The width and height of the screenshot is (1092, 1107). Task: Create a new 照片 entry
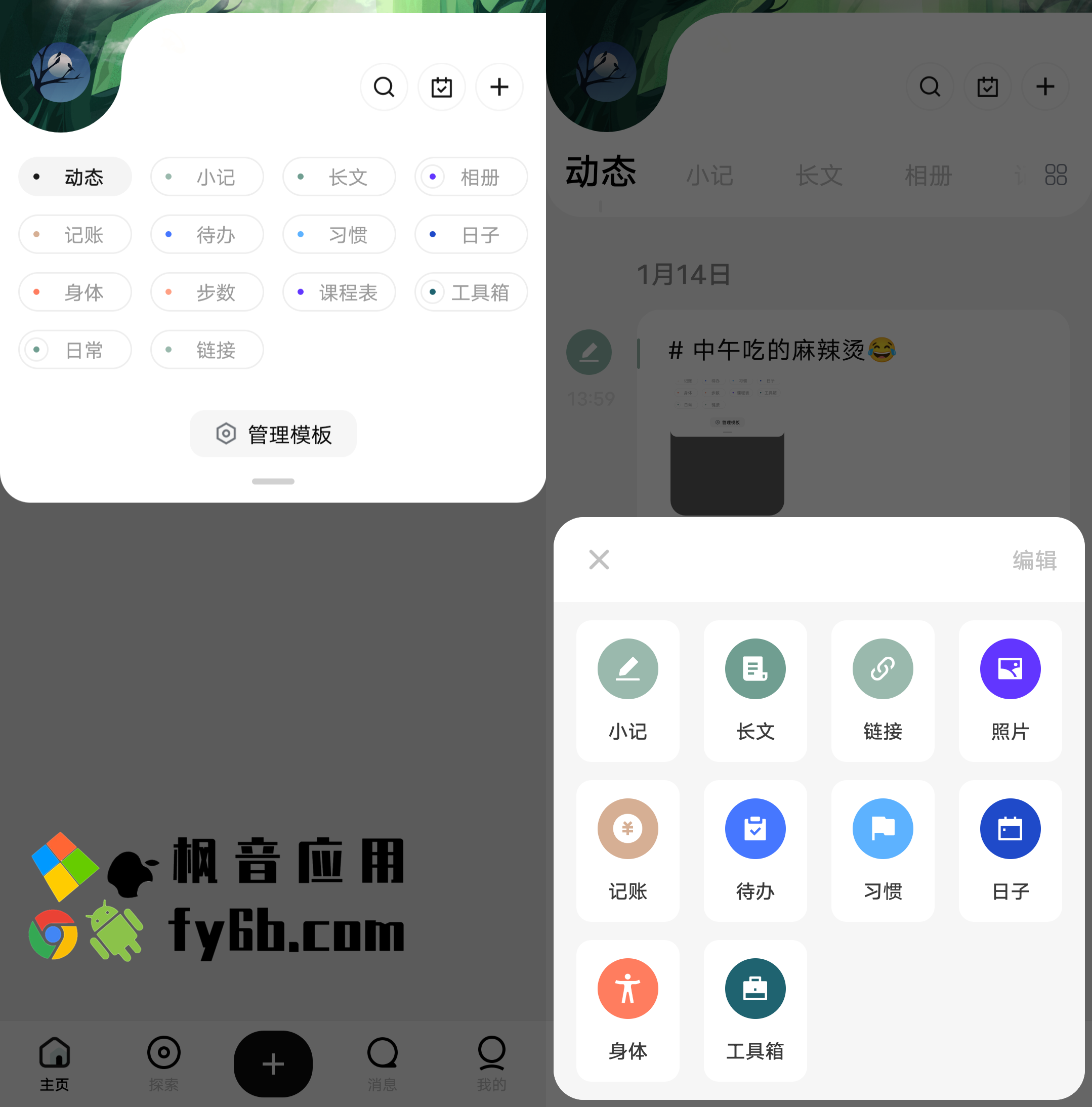[1010, 691]
